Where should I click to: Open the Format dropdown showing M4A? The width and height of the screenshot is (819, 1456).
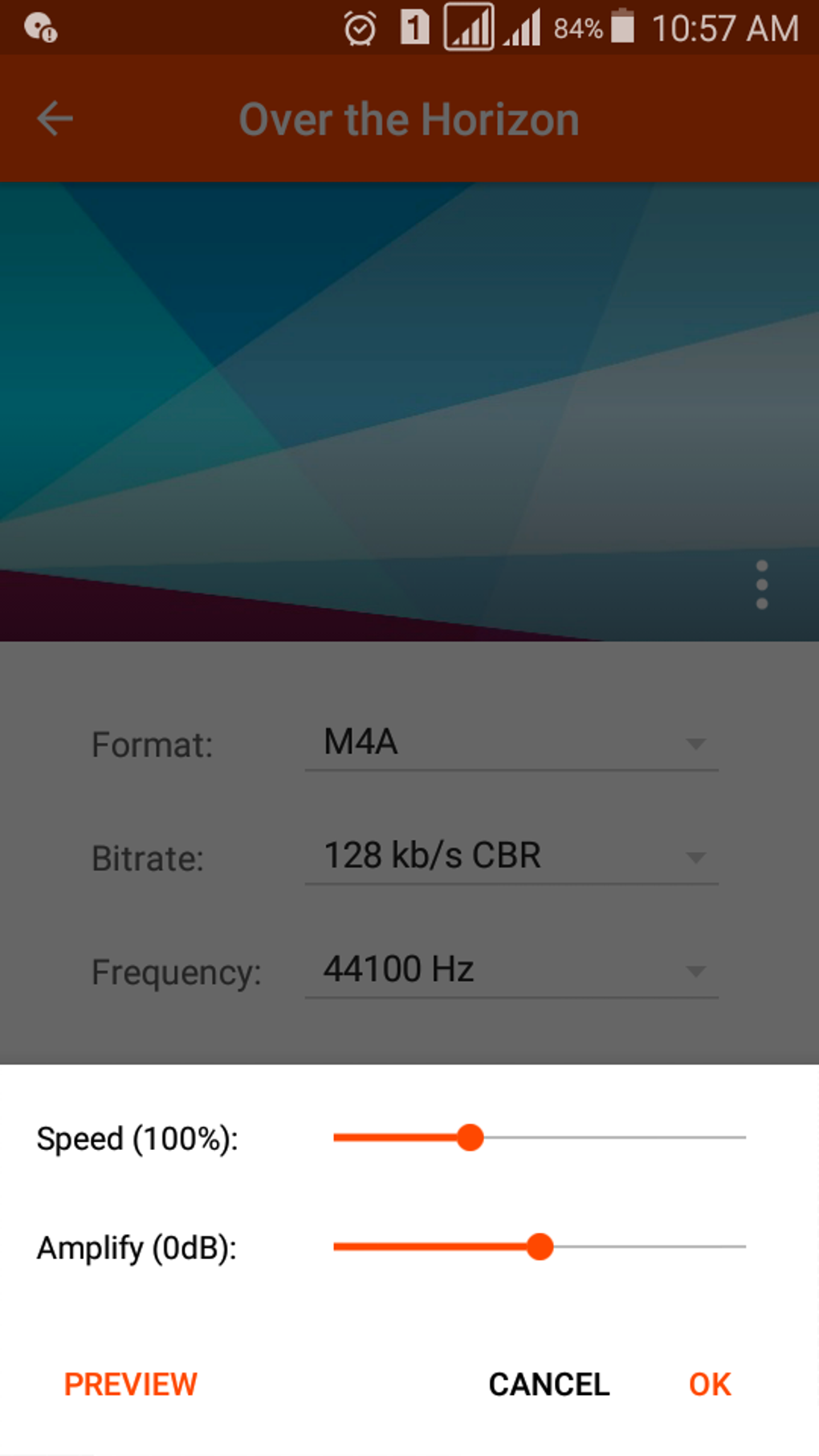pyautogui.click(x=511, y=743)
